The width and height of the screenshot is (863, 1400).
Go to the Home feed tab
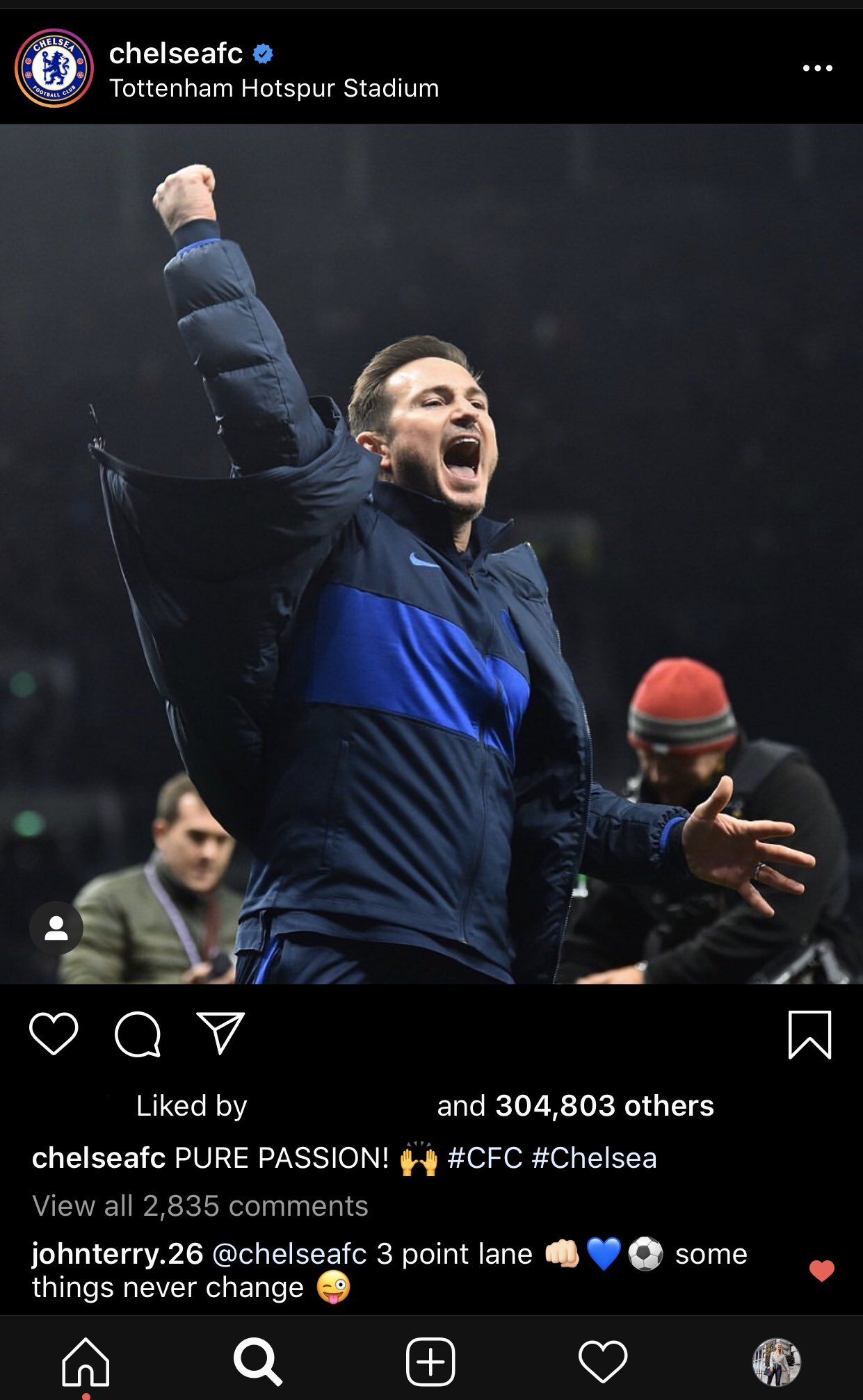pyautogui.click(x=86, y=1362)
